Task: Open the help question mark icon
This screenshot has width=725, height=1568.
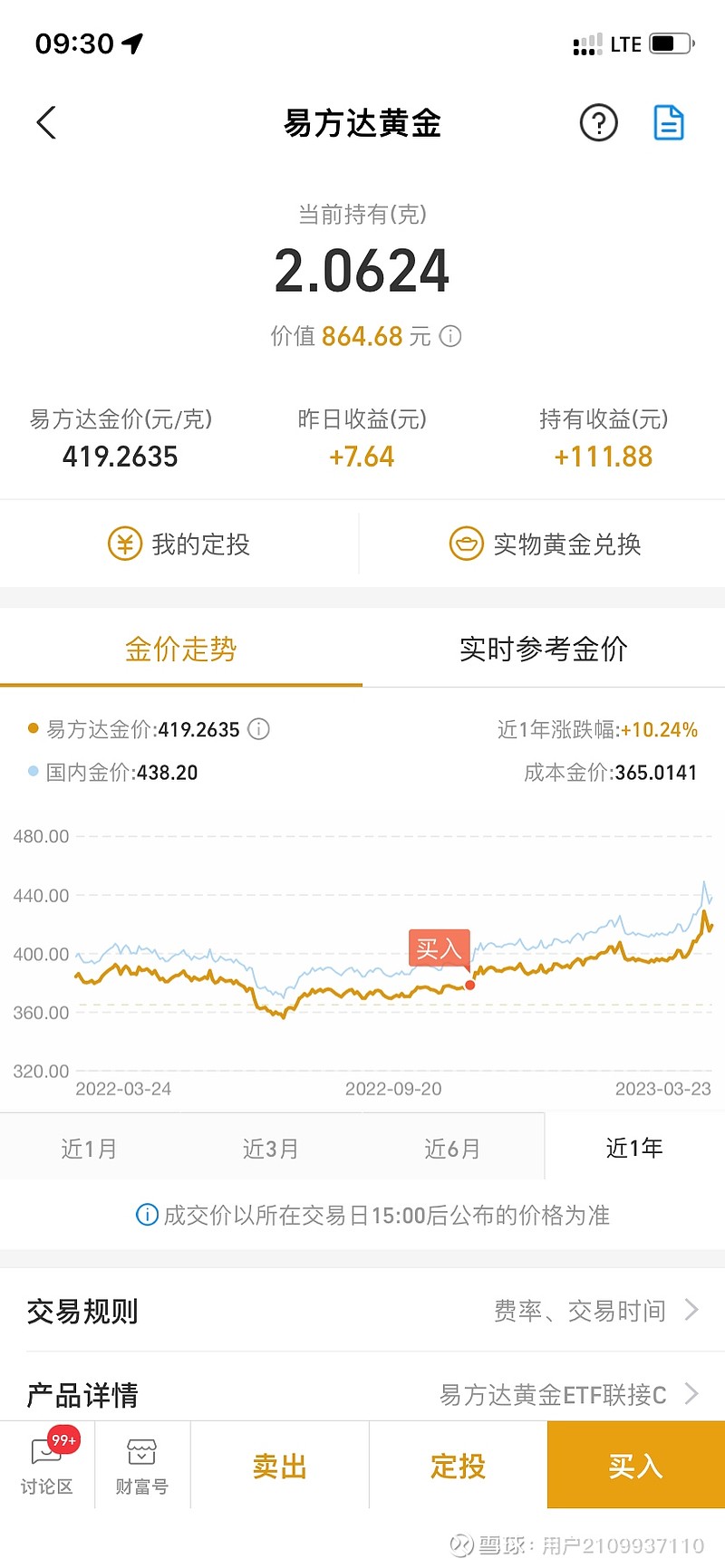Action: pos(598,123)
